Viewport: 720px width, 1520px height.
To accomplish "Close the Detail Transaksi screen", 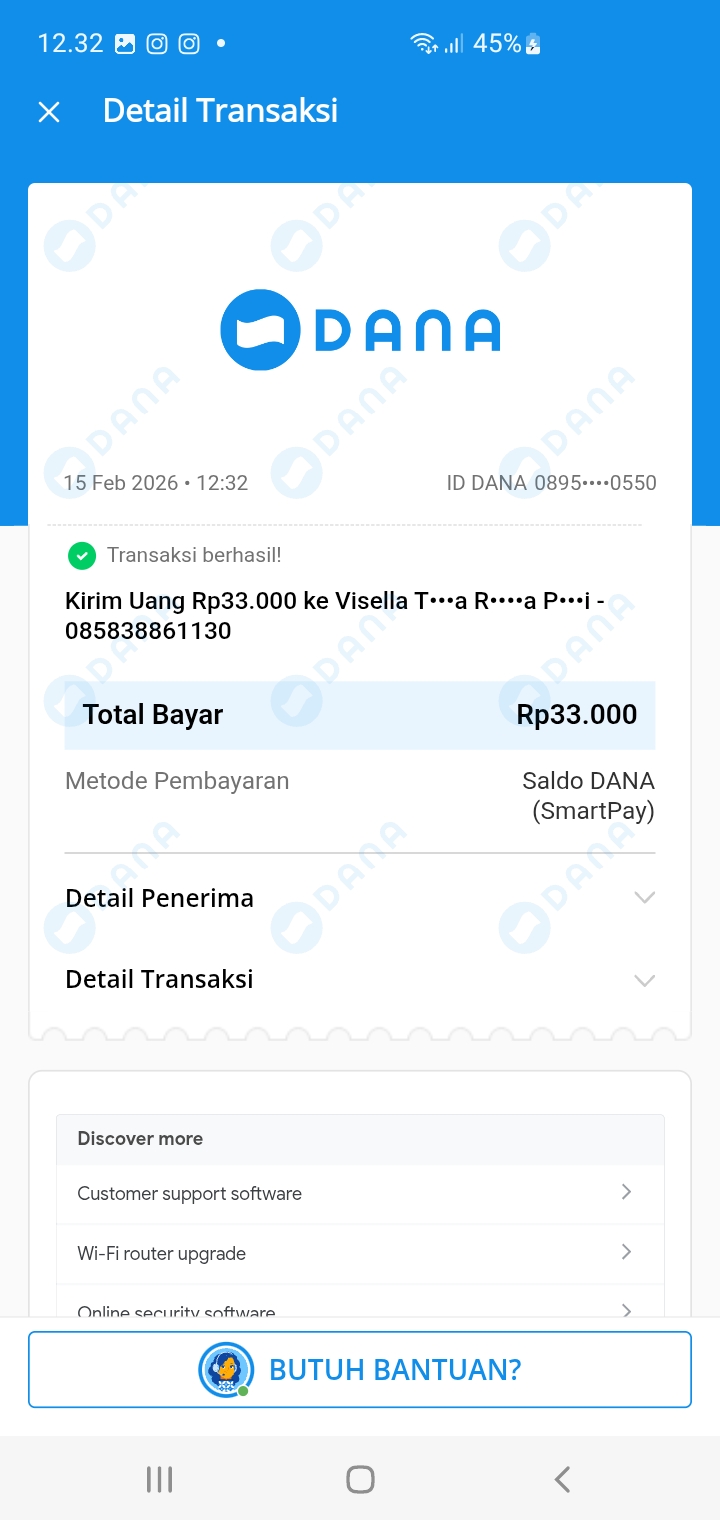I will click(x=49, y=112).
